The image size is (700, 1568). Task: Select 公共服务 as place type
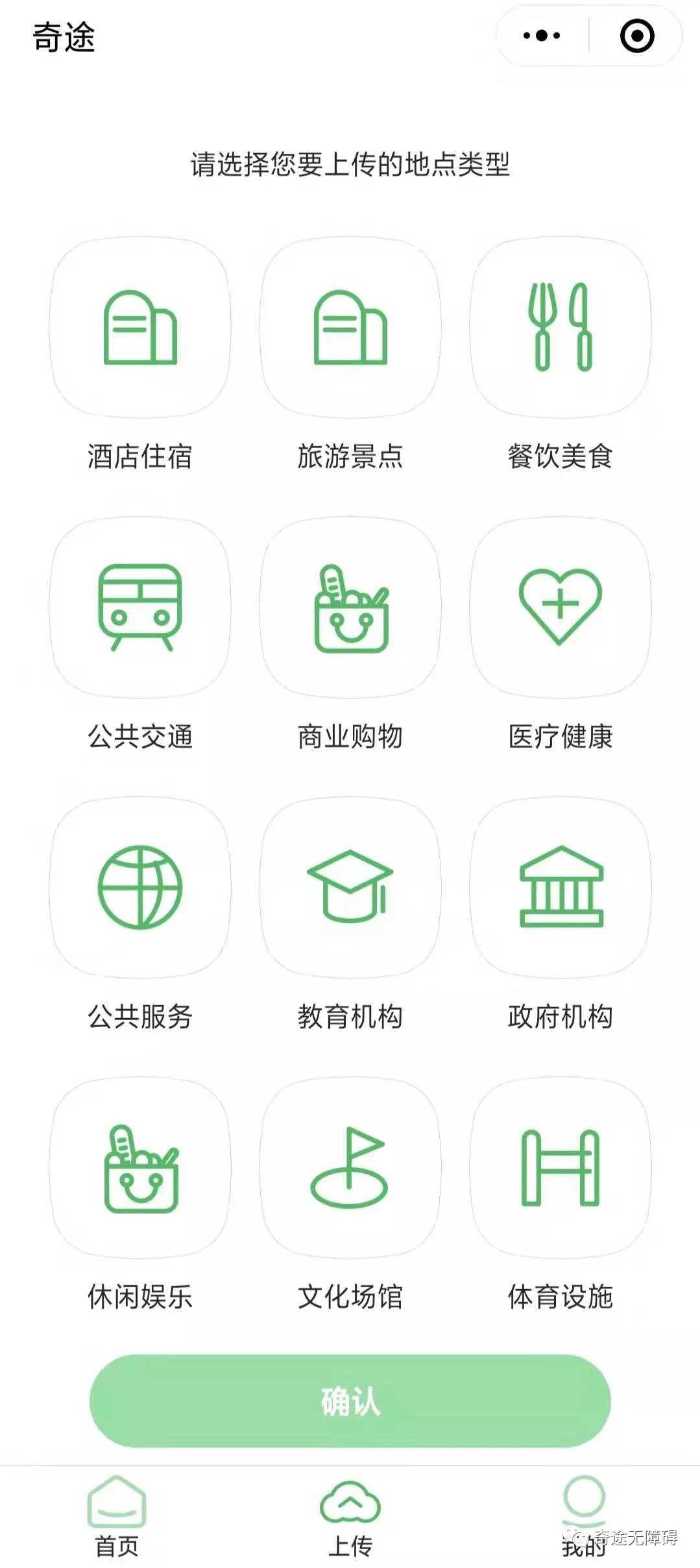coord(140,888)
